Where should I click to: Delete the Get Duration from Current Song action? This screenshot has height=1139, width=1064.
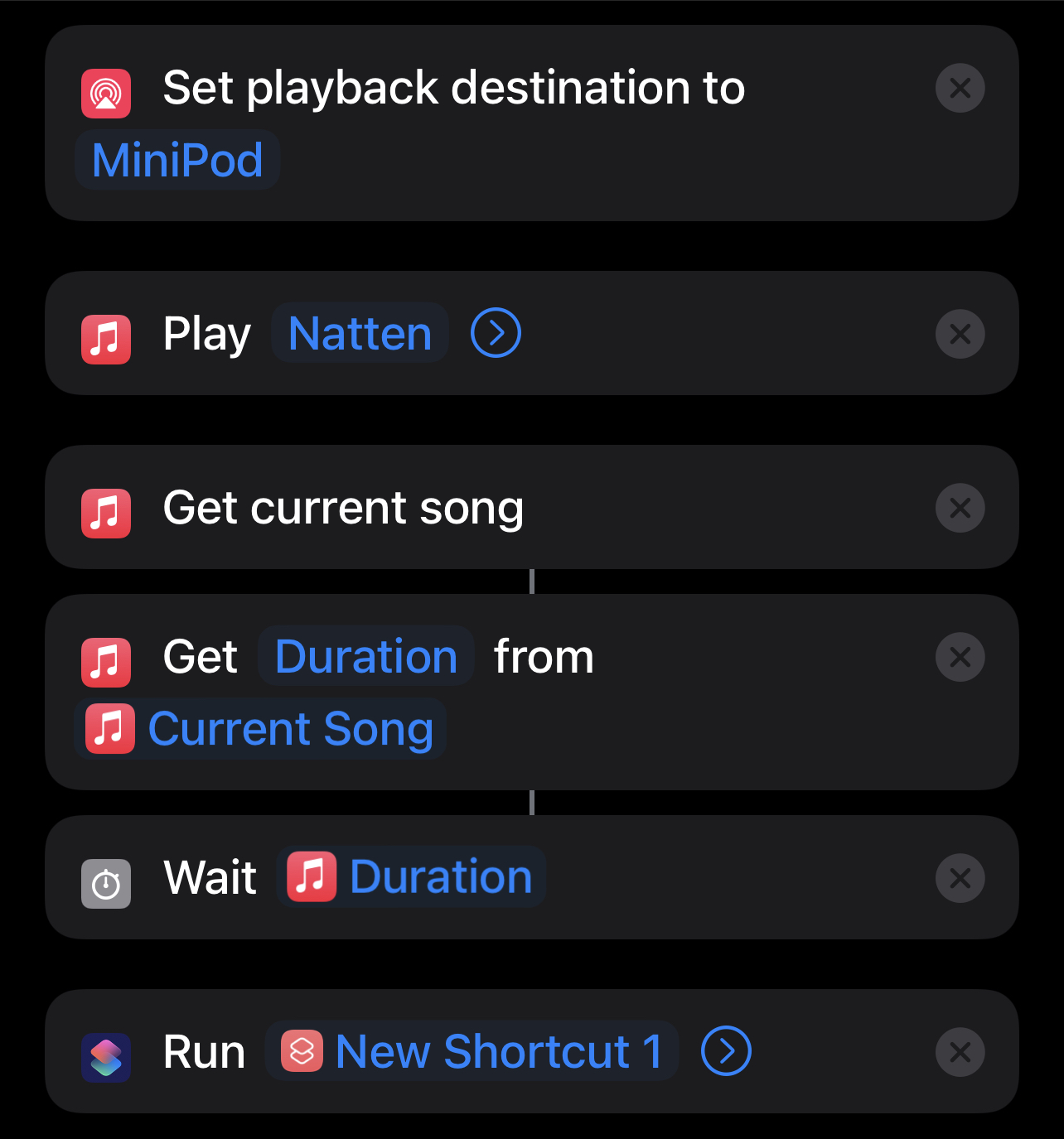coord(960,657)
